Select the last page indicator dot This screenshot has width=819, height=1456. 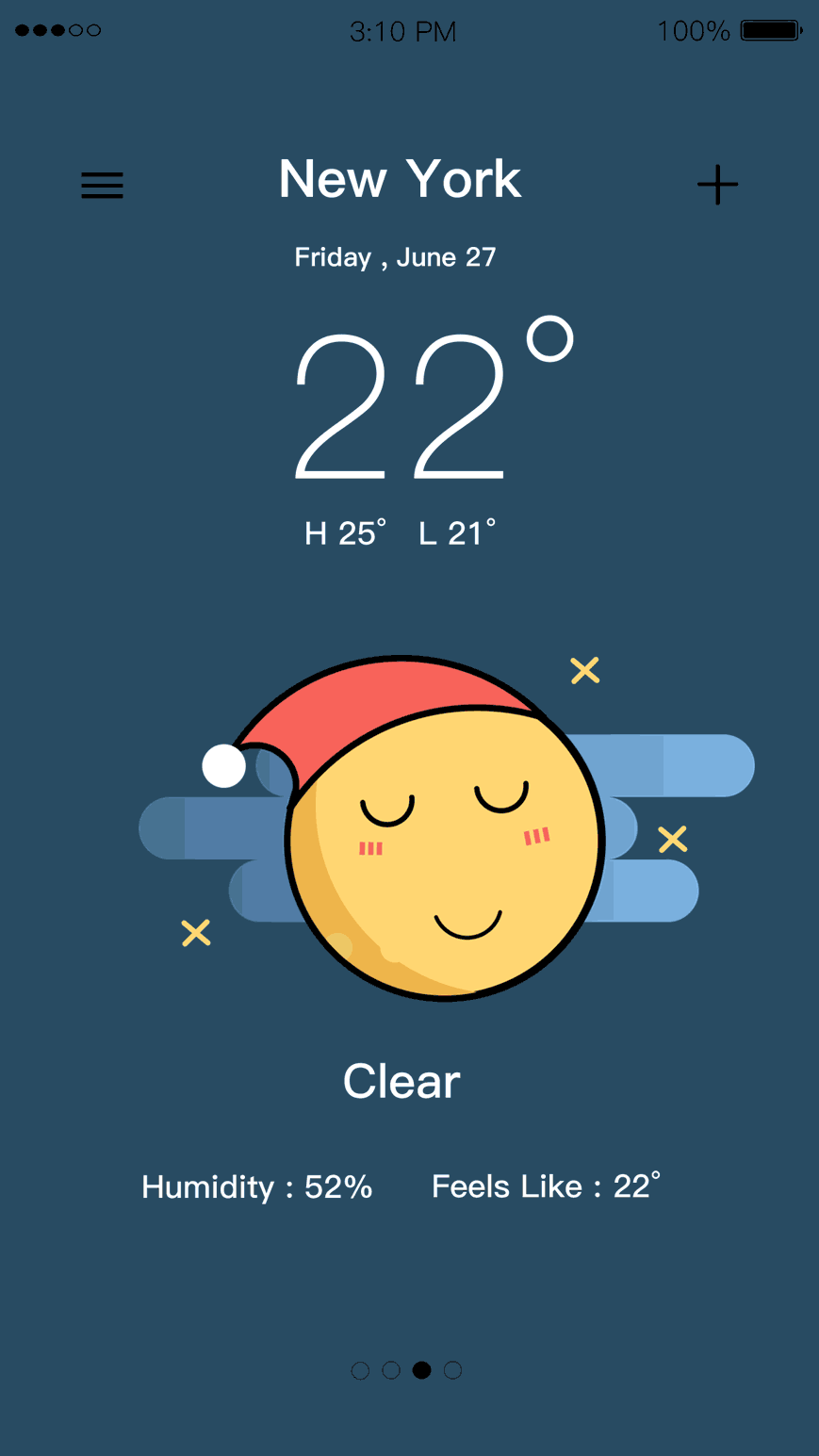pos(453,1370)
